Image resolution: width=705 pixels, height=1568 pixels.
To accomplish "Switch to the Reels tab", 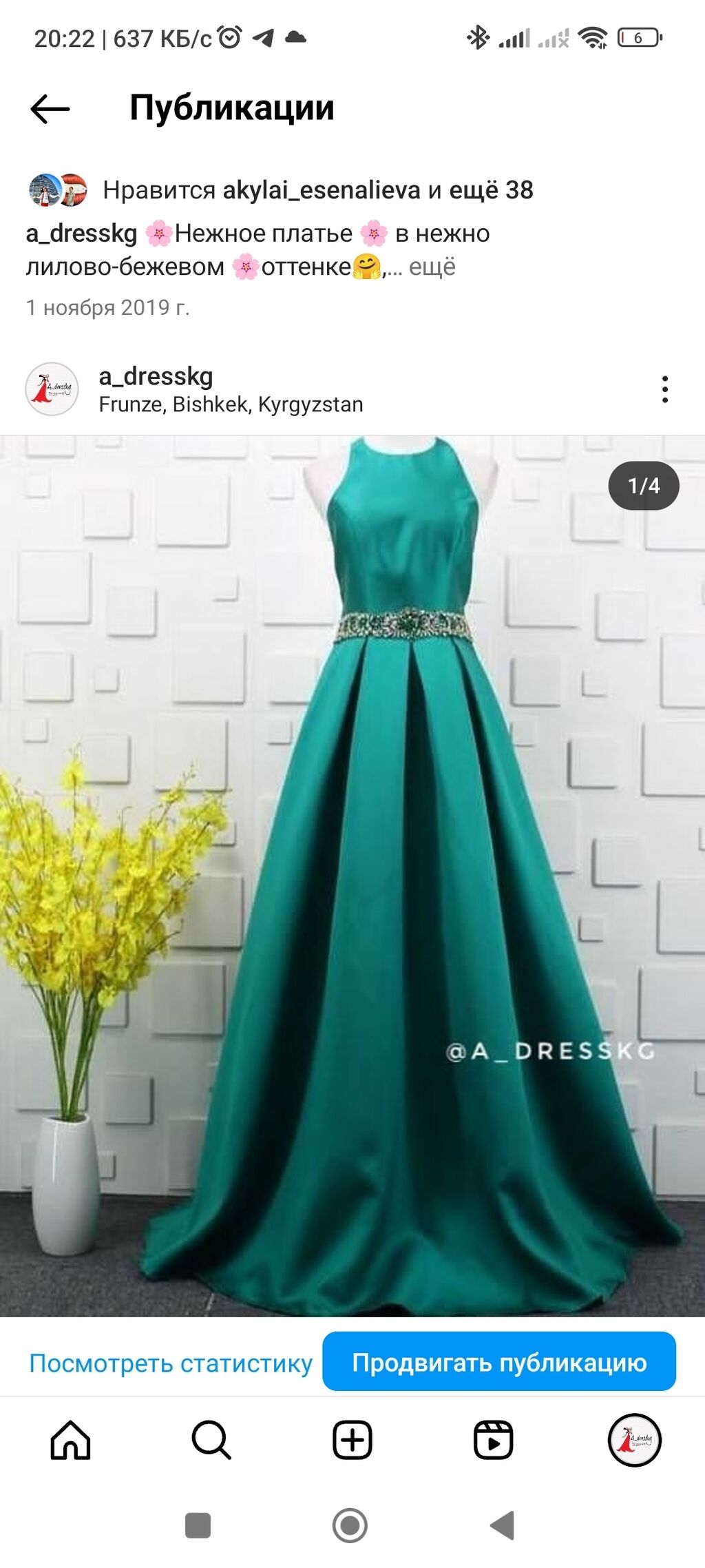I will point(494,1440).
